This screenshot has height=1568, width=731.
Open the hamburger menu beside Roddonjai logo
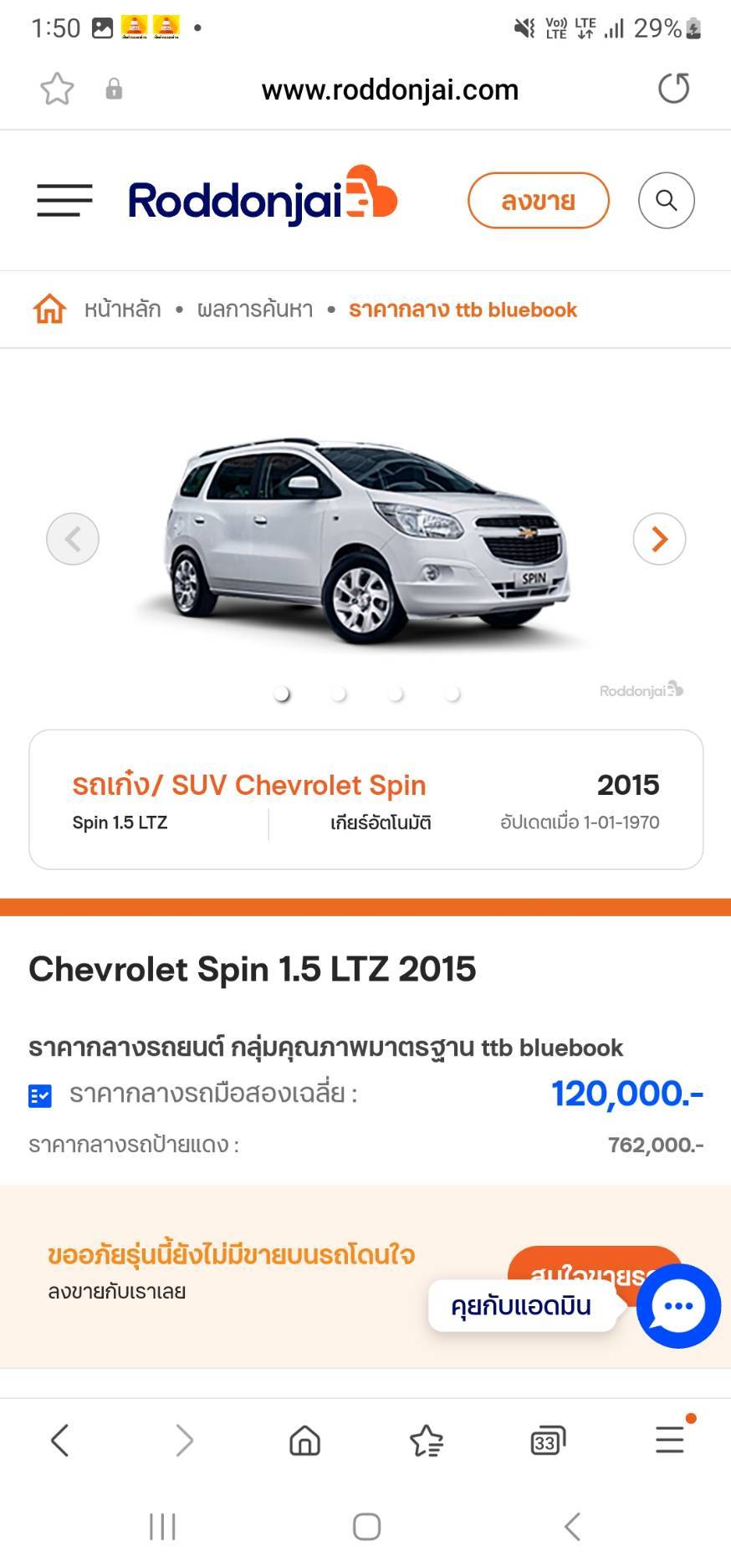coord(64,201)
